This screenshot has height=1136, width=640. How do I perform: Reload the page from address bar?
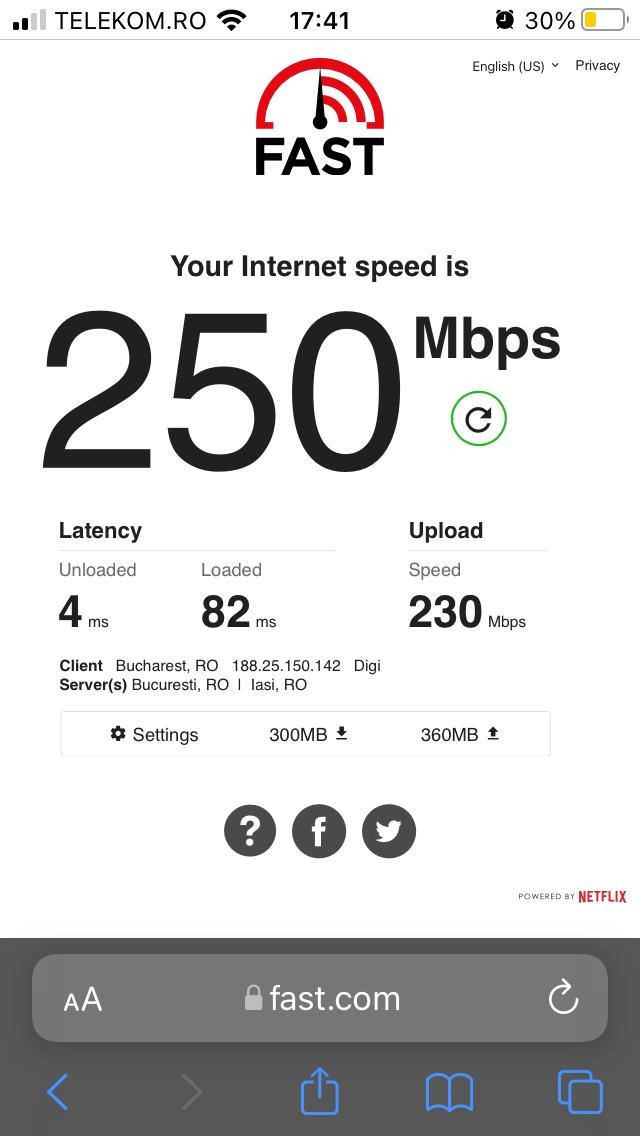point(563,998)
